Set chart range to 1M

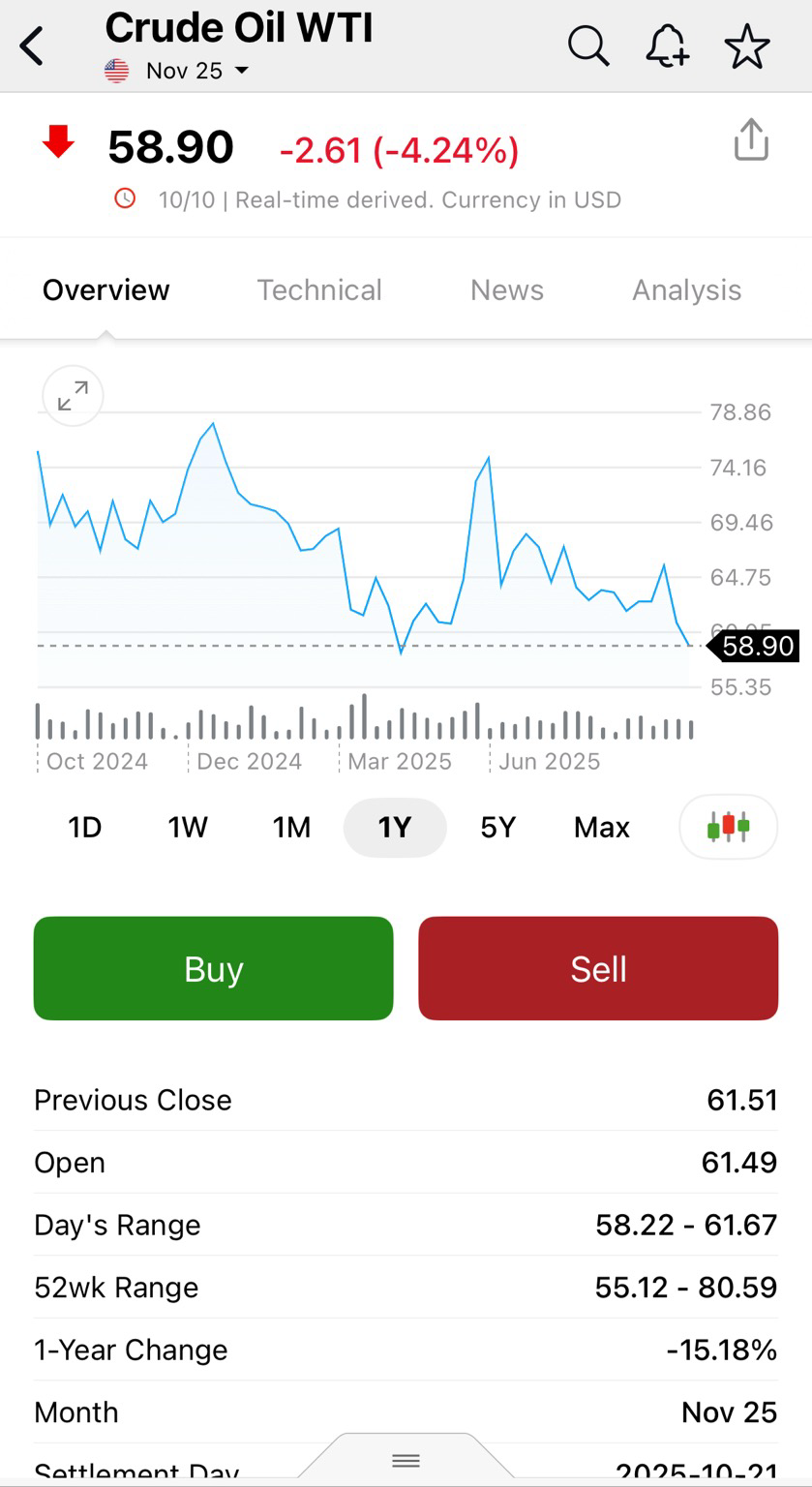(x=291, y=828)
